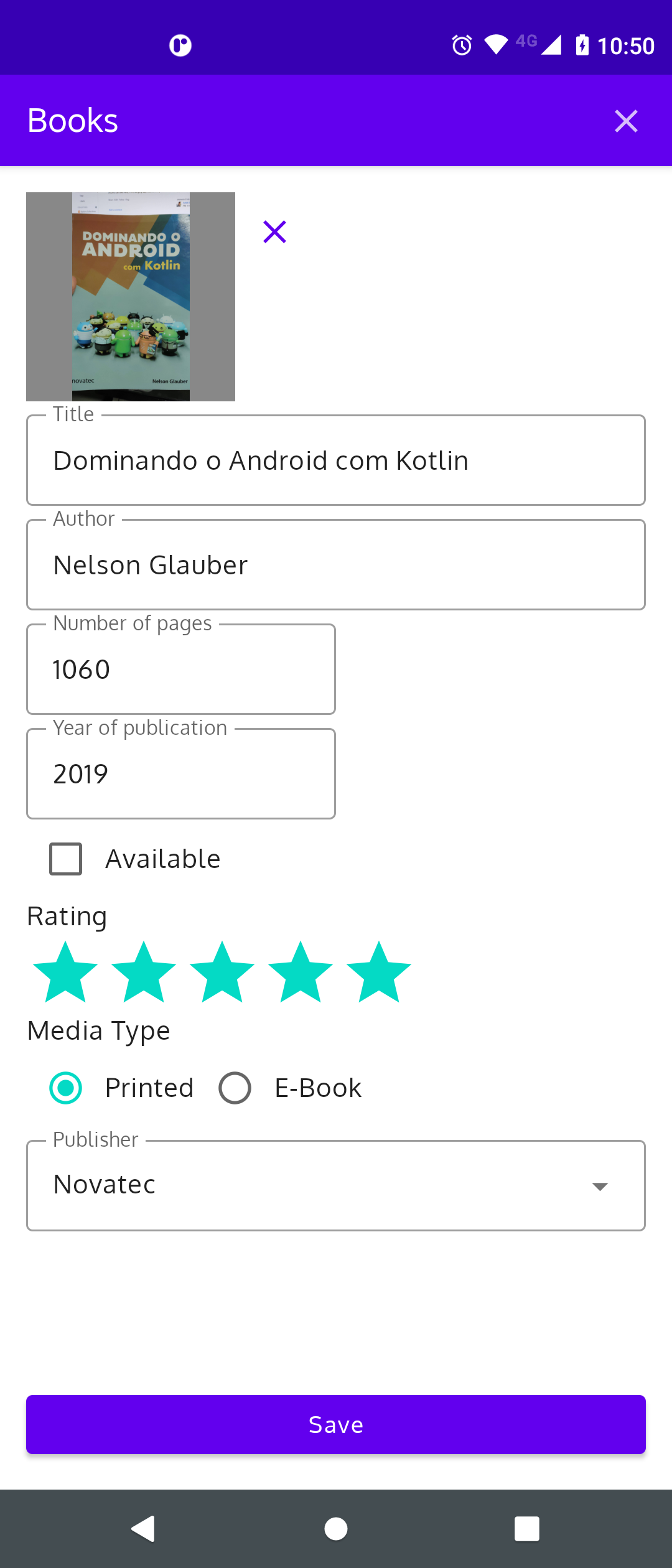The height and width of the screenshot is (1568, 672).
Task: Choose E-Book as media type
Action: coord(235,1088)
